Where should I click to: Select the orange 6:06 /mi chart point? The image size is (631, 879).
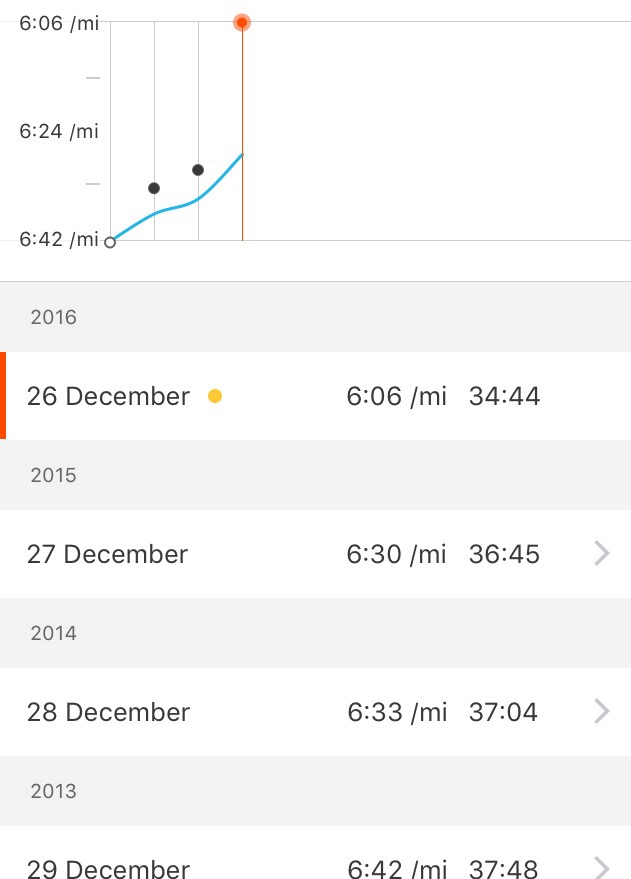tap(242, 22)
